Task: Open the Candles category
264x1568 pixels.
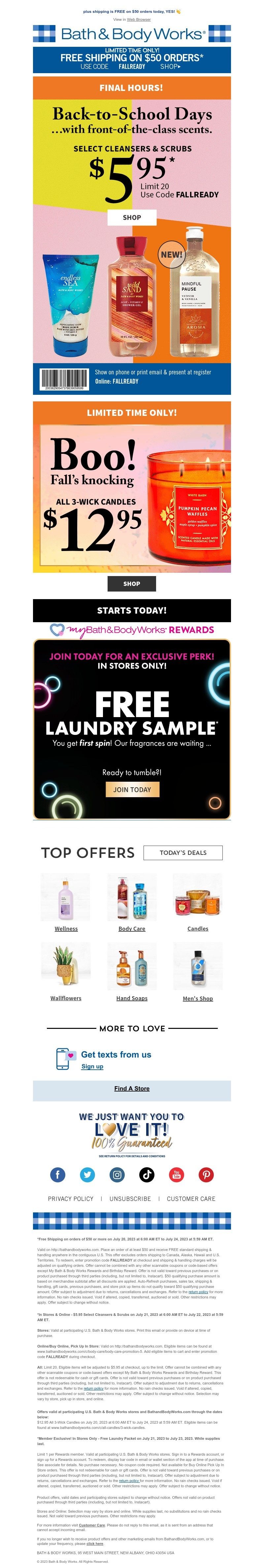Action: 198,929
